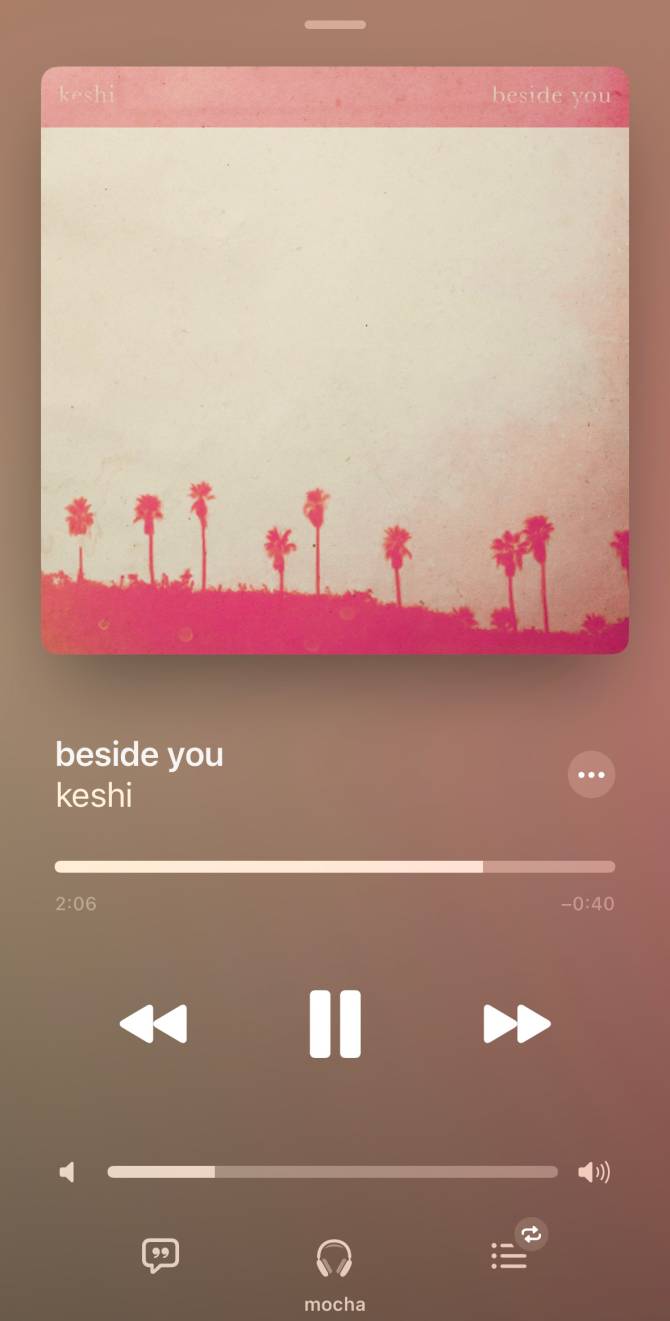Tap the beside you album artwork
The height and width of the screenshot is (1321, 670).
[x=334, y=360]
